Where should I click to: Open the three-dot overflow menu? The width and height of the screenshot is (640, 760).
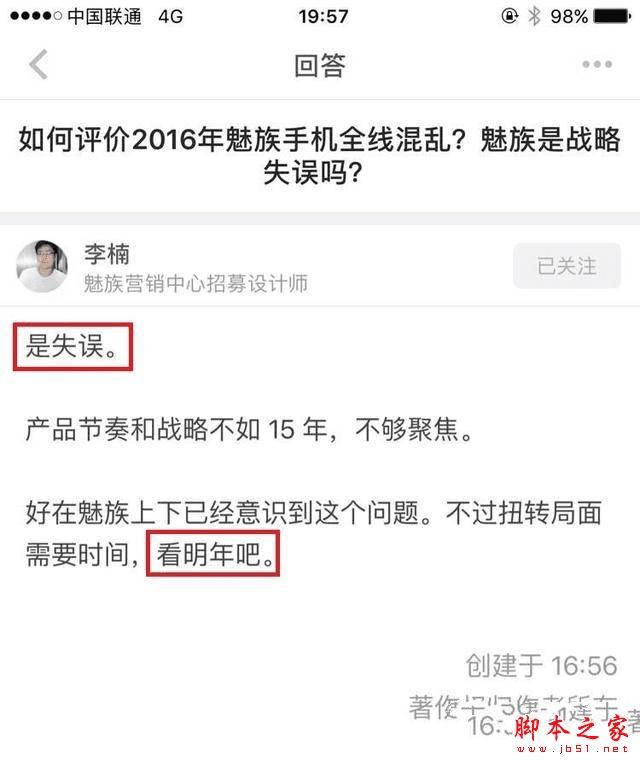point(596,65)
